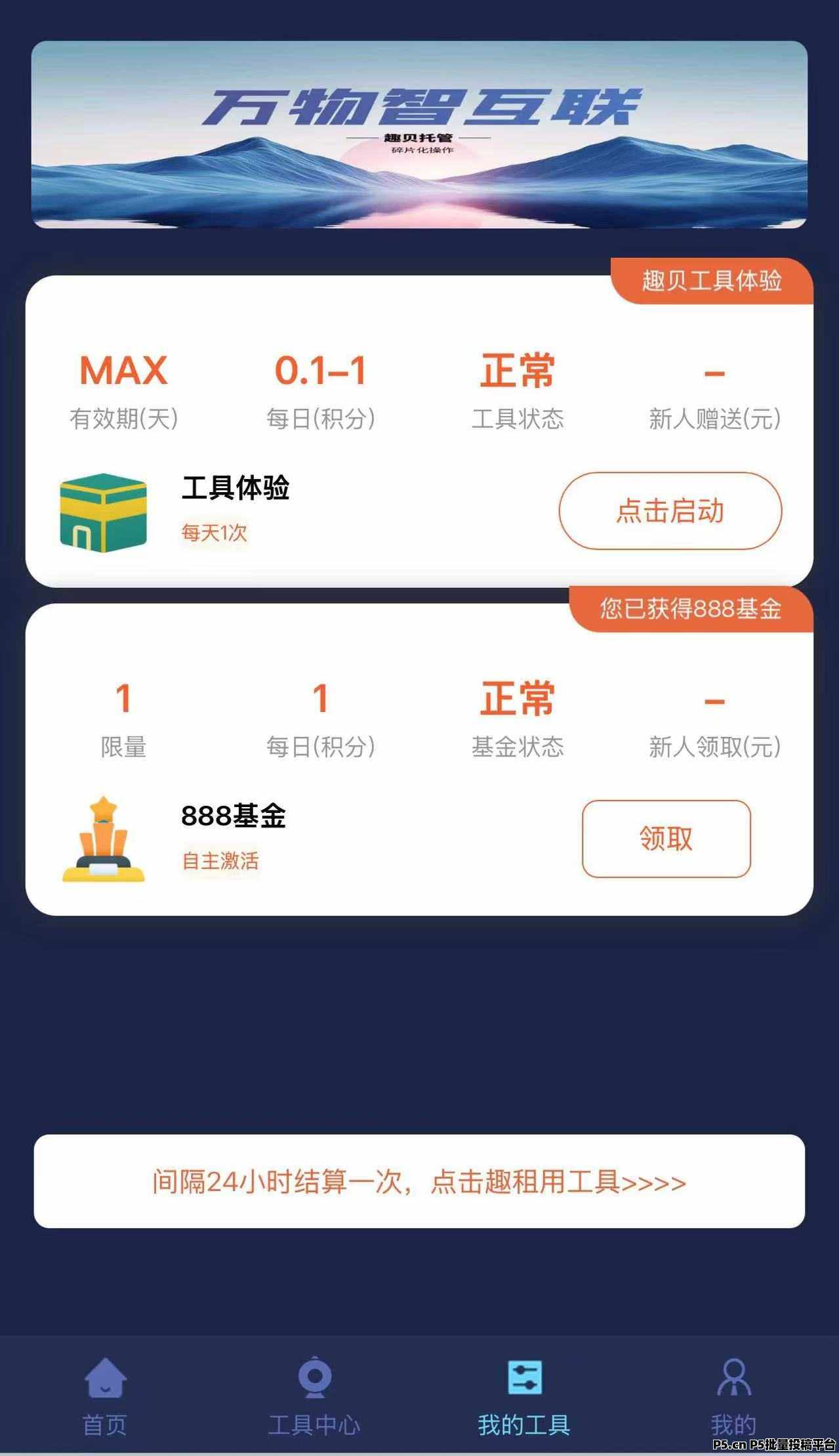The height and width of the screenshot is (1456, 839).
Task: Select the 我的工具 tab
Action: [524, 1395]
